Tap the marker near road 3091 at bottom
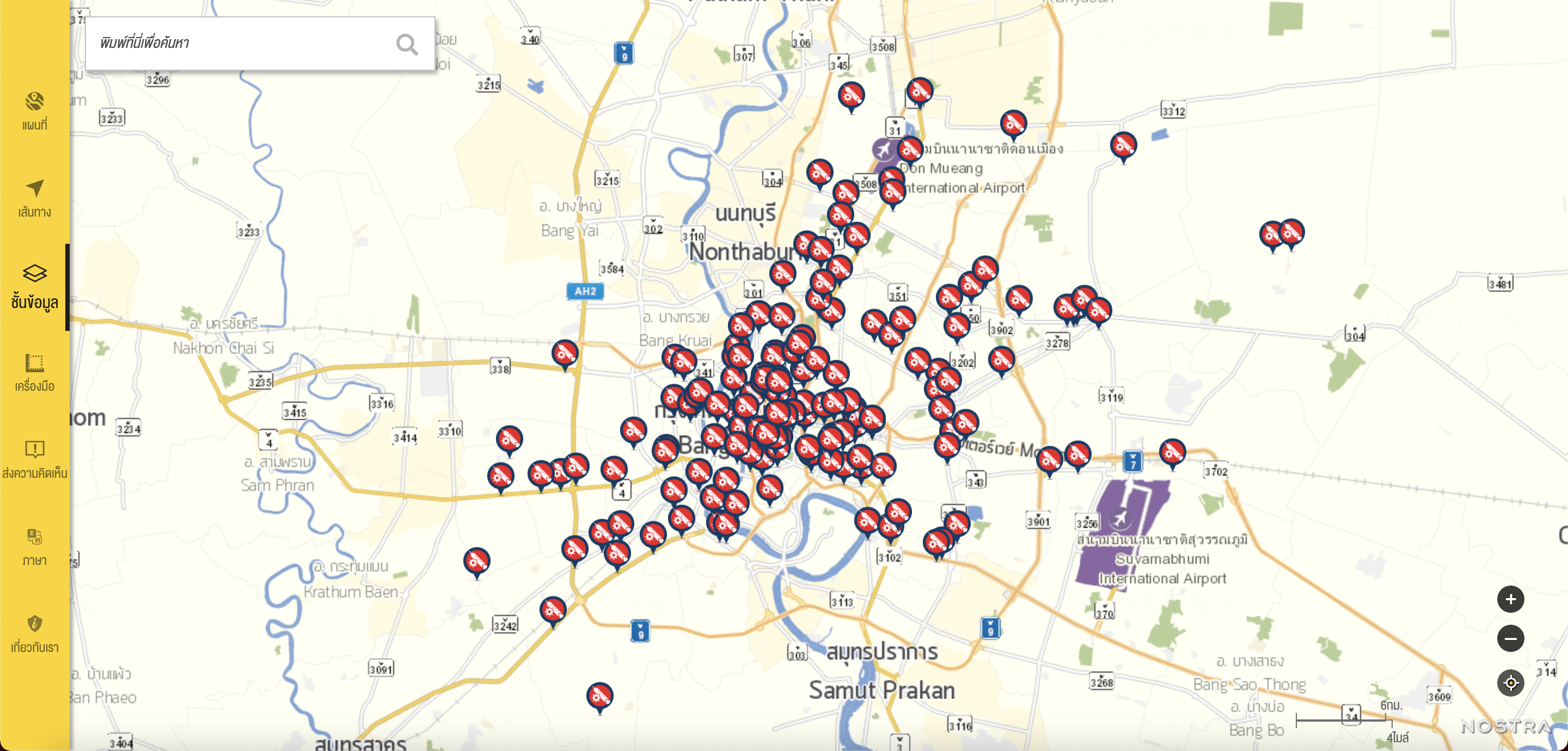Image resolution: width=1568 pixels, height=751 pixels. (x=599, y=695)
